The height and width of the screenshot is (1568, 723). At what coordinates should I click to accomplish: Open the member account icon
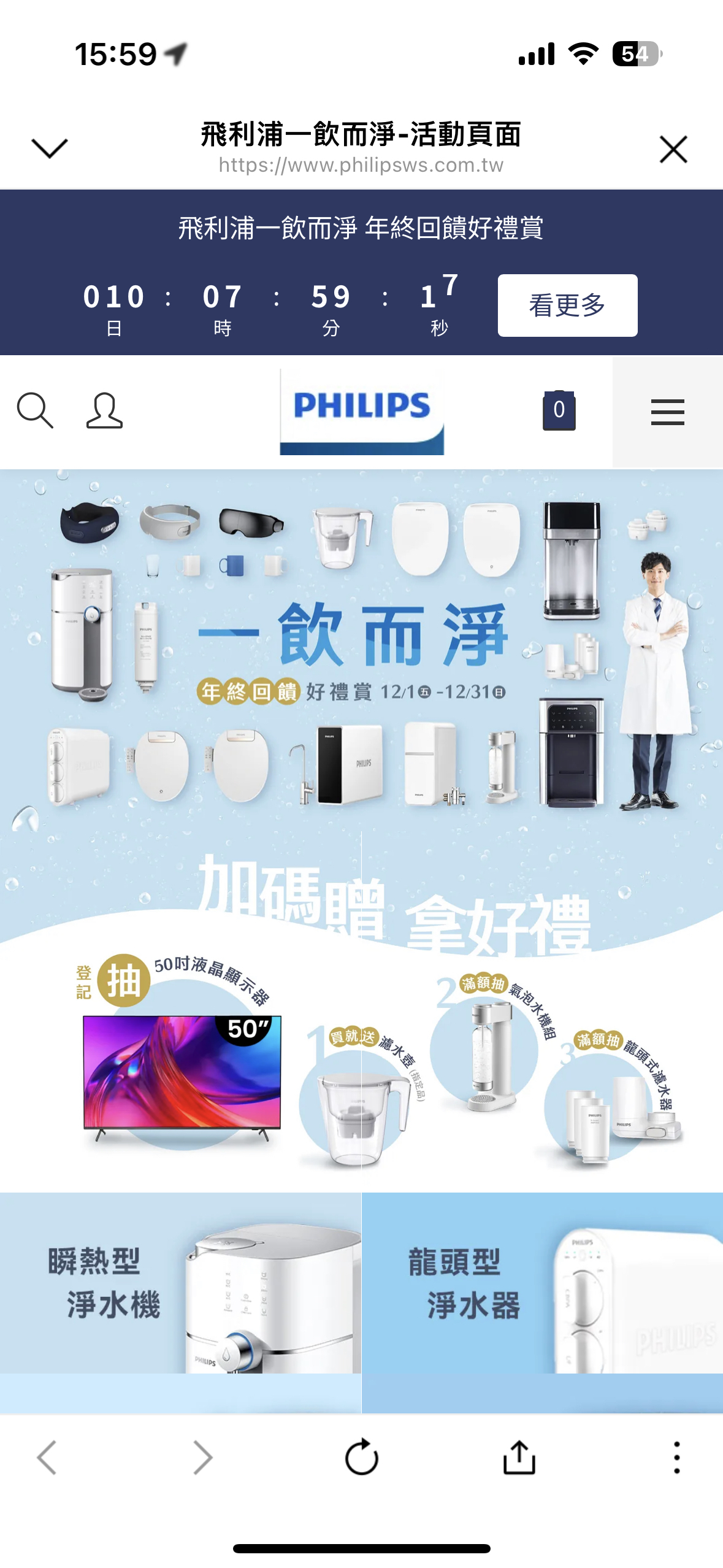(104, 410)
